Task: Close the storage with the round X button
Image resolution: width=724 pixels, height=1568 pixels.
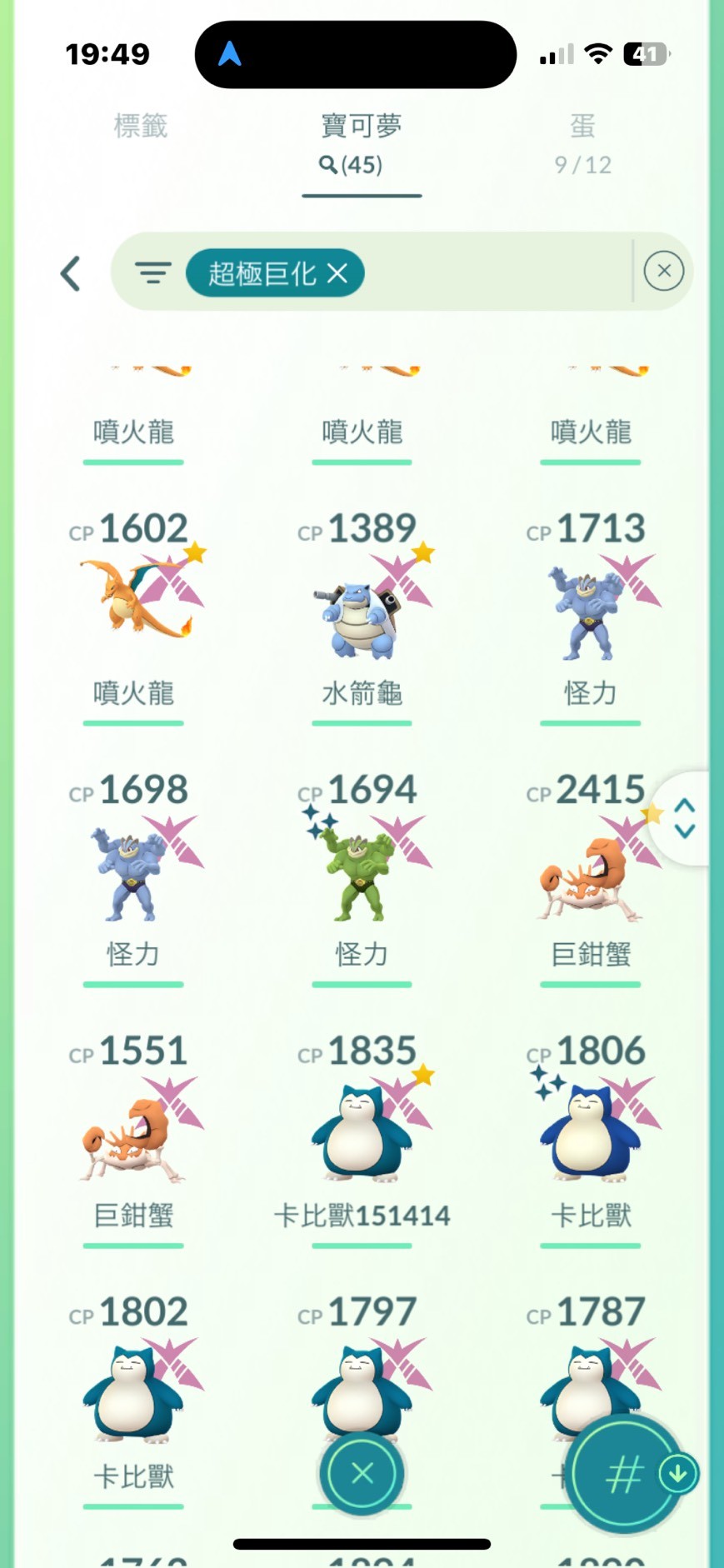Action: coord(362,1473)
